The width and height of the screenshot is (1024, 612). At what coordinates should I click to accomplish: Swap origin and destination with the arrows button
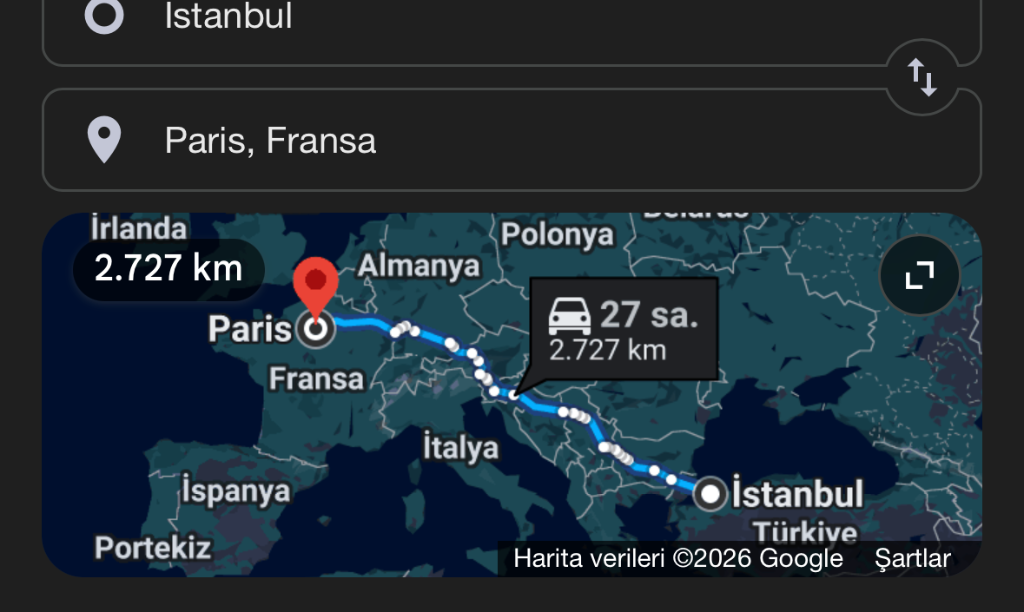point(921,77)
